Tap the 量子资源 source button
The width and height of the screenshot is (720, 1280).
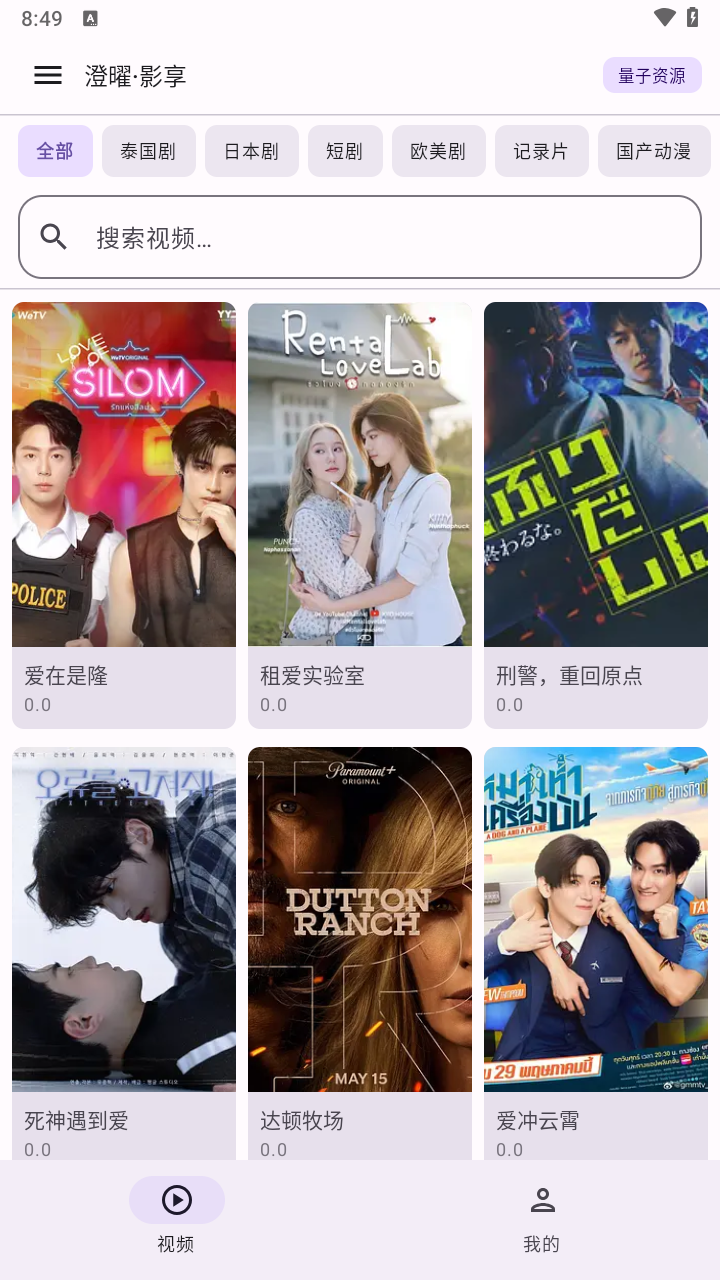click(652, 75)
